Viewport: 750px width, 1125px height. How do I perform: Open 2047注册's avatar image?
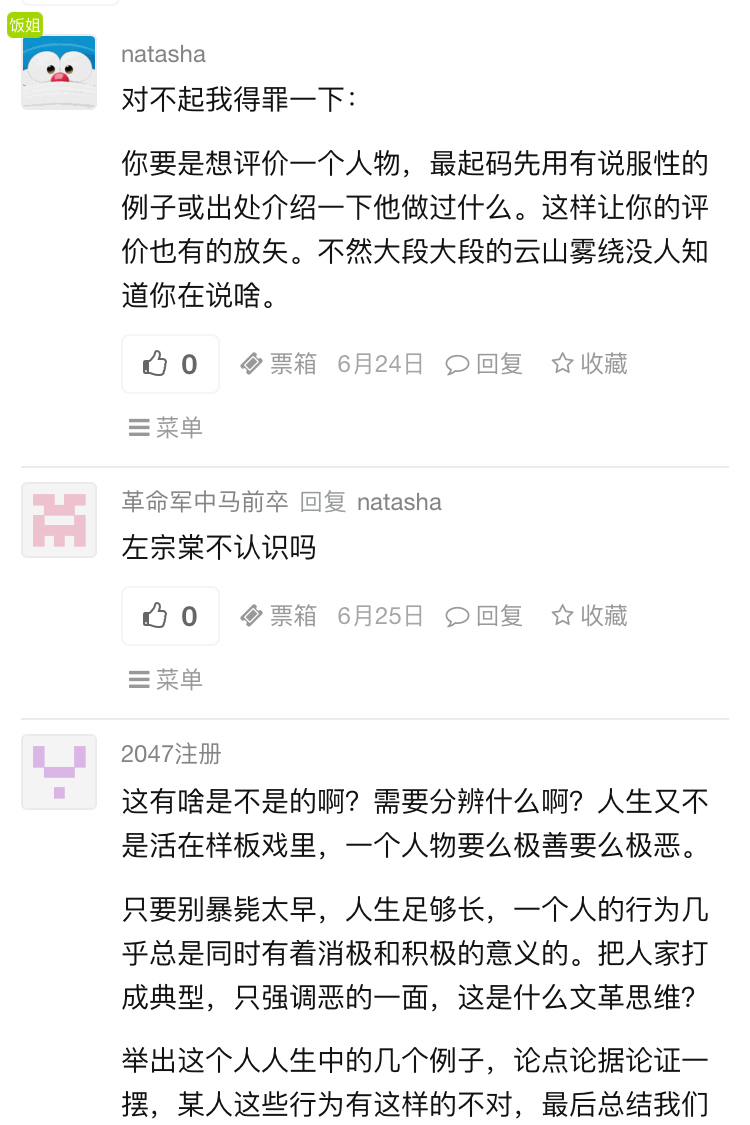(59, 772)
